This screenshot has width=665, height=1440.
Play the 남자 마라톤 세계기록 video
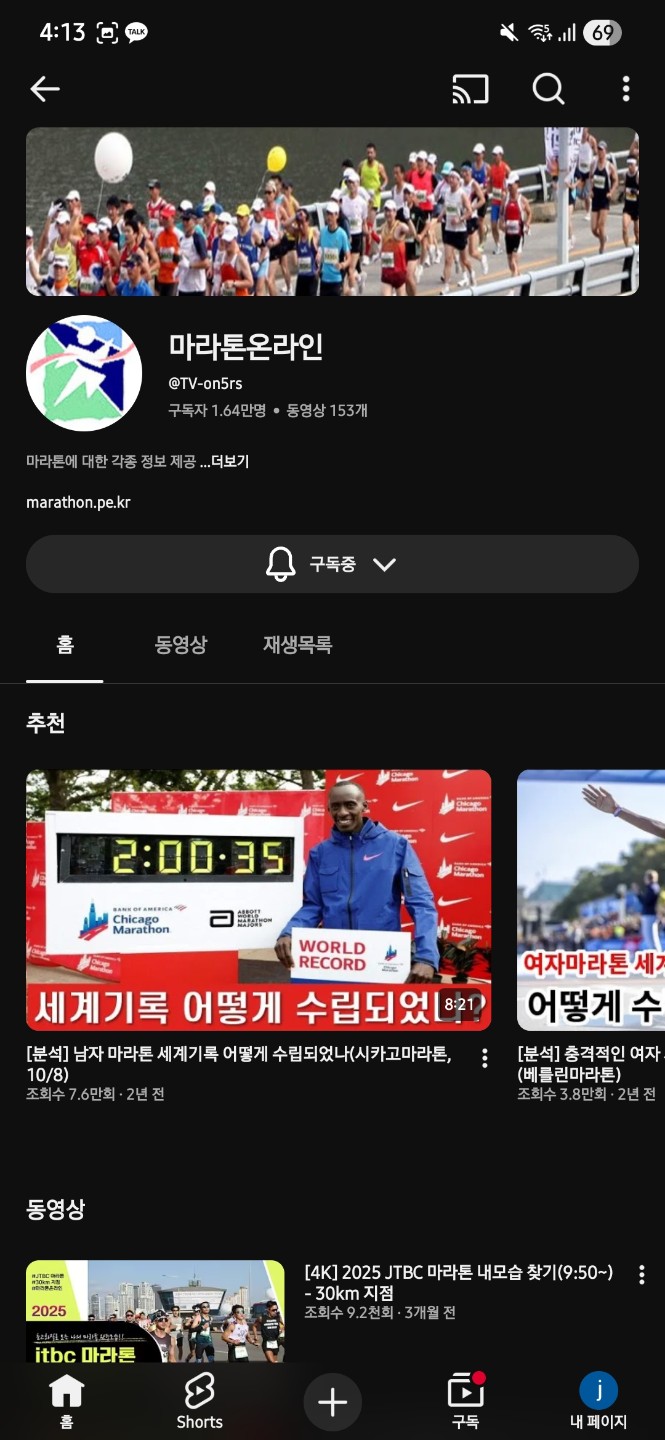[x=258, y=899]
